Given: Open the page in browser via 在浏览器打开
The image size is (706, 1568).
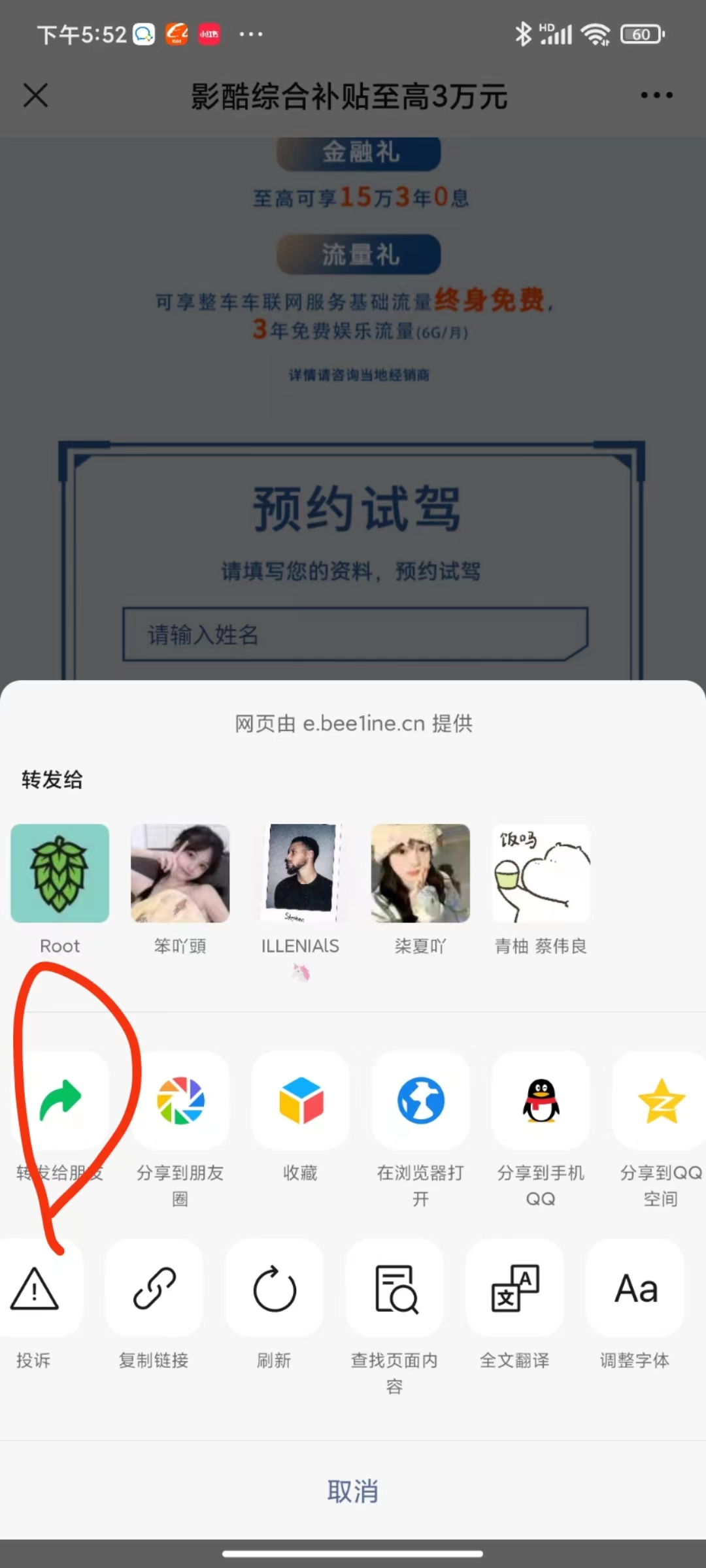Looking at the screenshot, I should (x=420, y=1100).
